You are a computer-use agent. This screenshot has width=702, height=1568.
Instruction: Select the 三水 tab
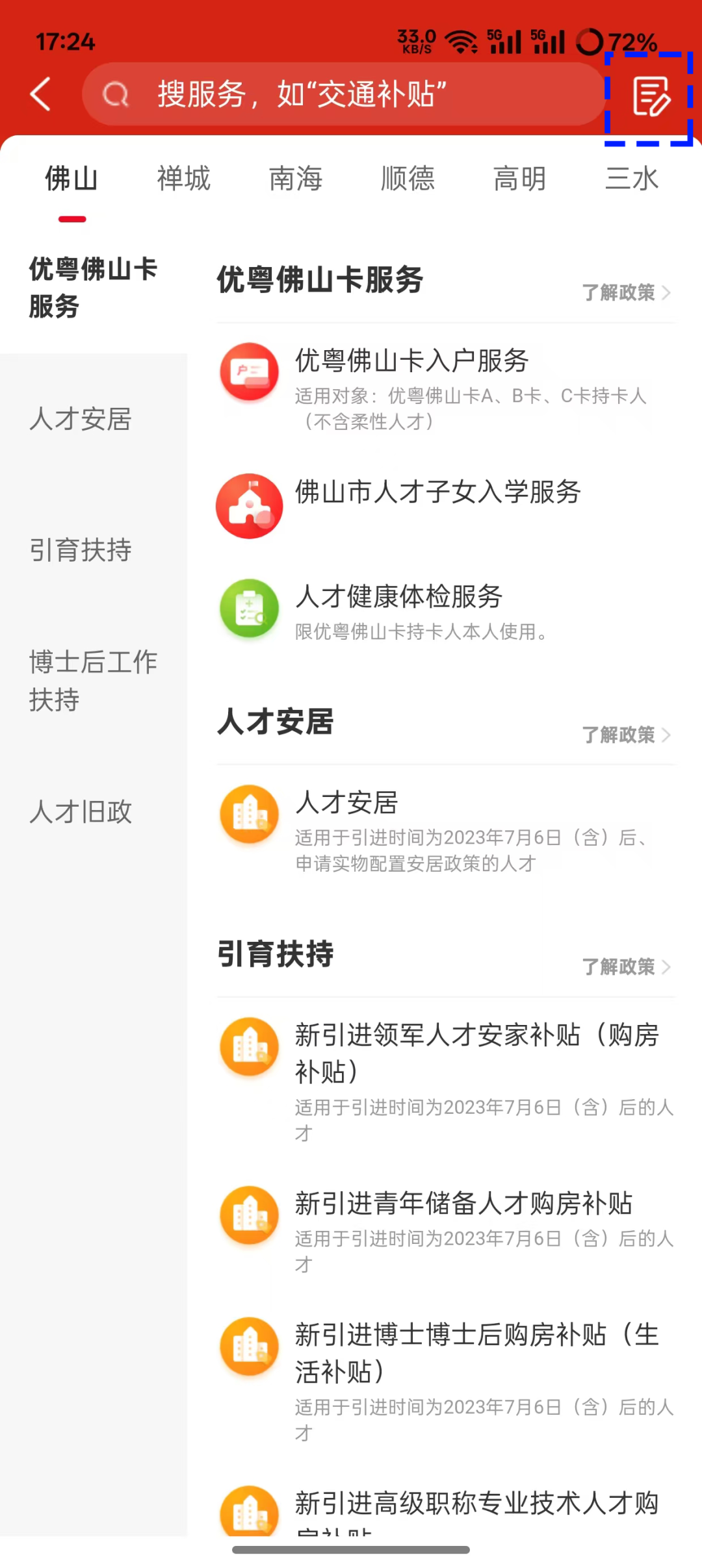631,179
